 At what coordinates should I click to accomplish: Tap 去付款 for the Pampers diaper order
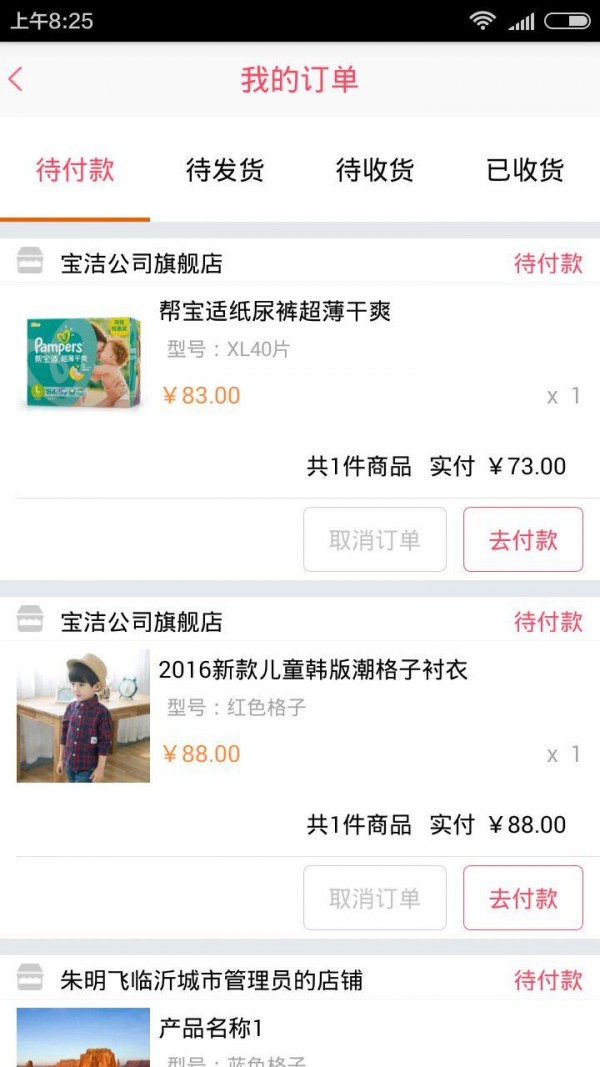coord(523,540)
